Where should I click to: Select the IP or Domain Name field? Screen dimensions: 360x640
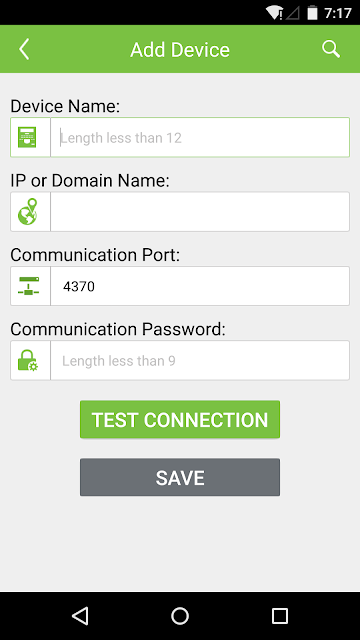(x=200, y=212)
